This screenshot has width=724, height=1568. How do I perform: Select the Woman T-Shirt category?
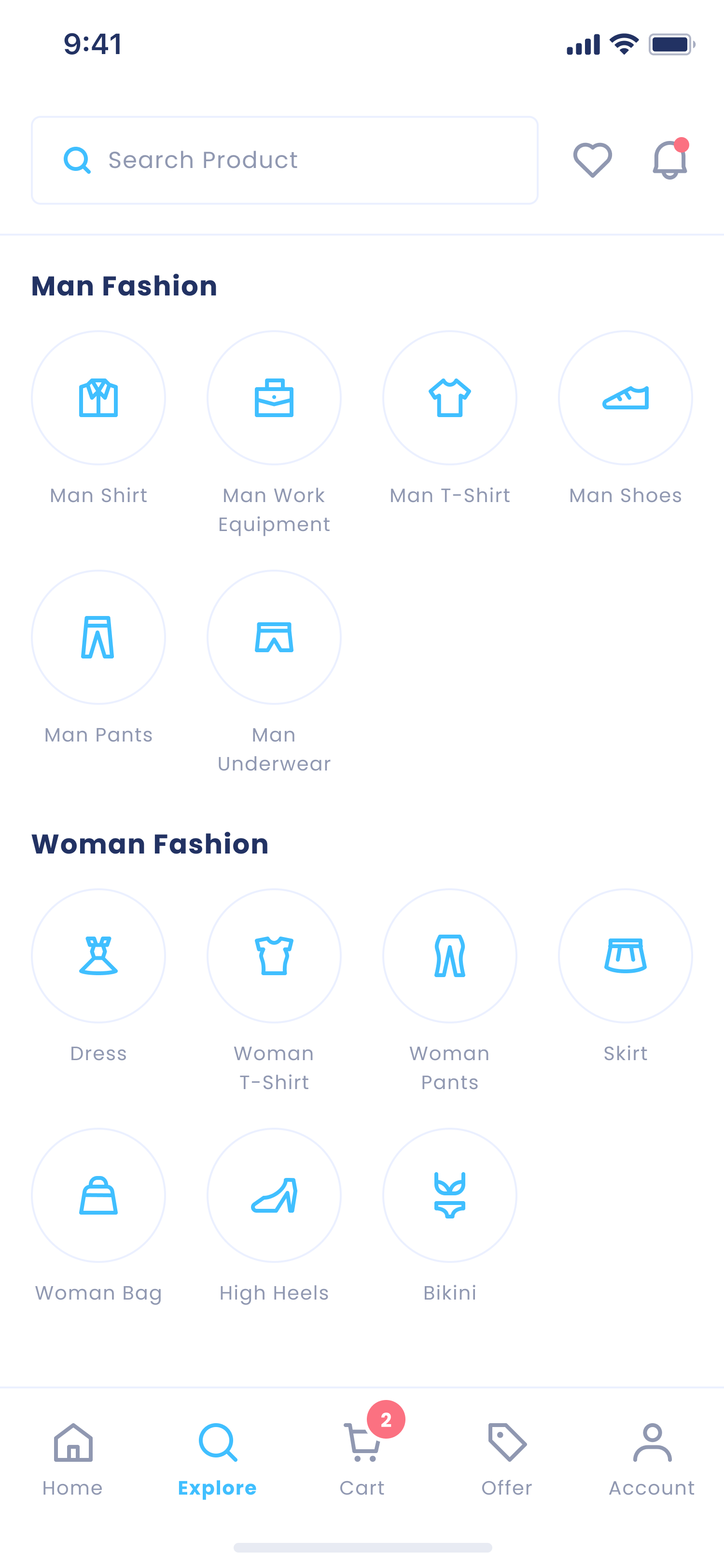(x=274, y=956)
